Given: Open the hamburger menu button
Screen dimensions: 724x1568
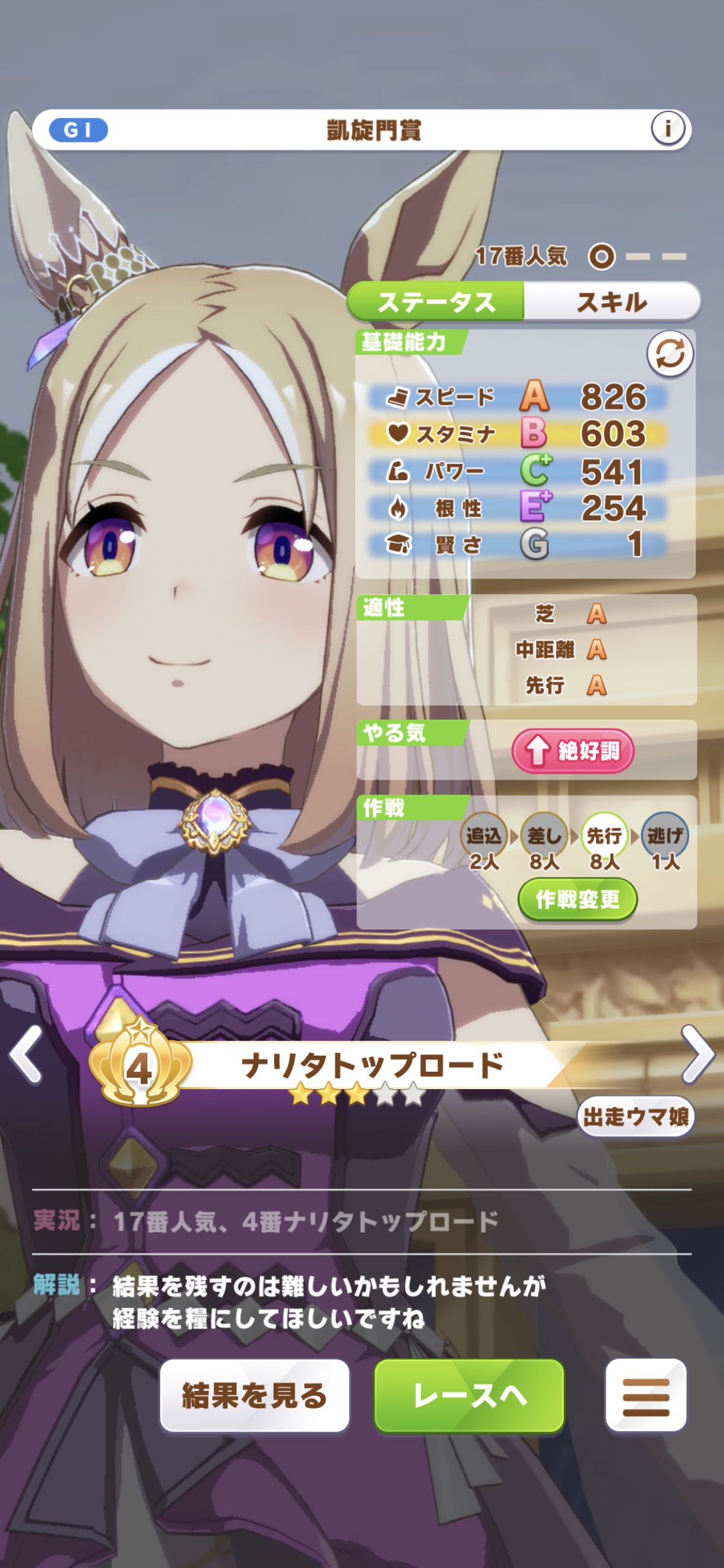Looking at the screenshot, I should point(645,1395).
